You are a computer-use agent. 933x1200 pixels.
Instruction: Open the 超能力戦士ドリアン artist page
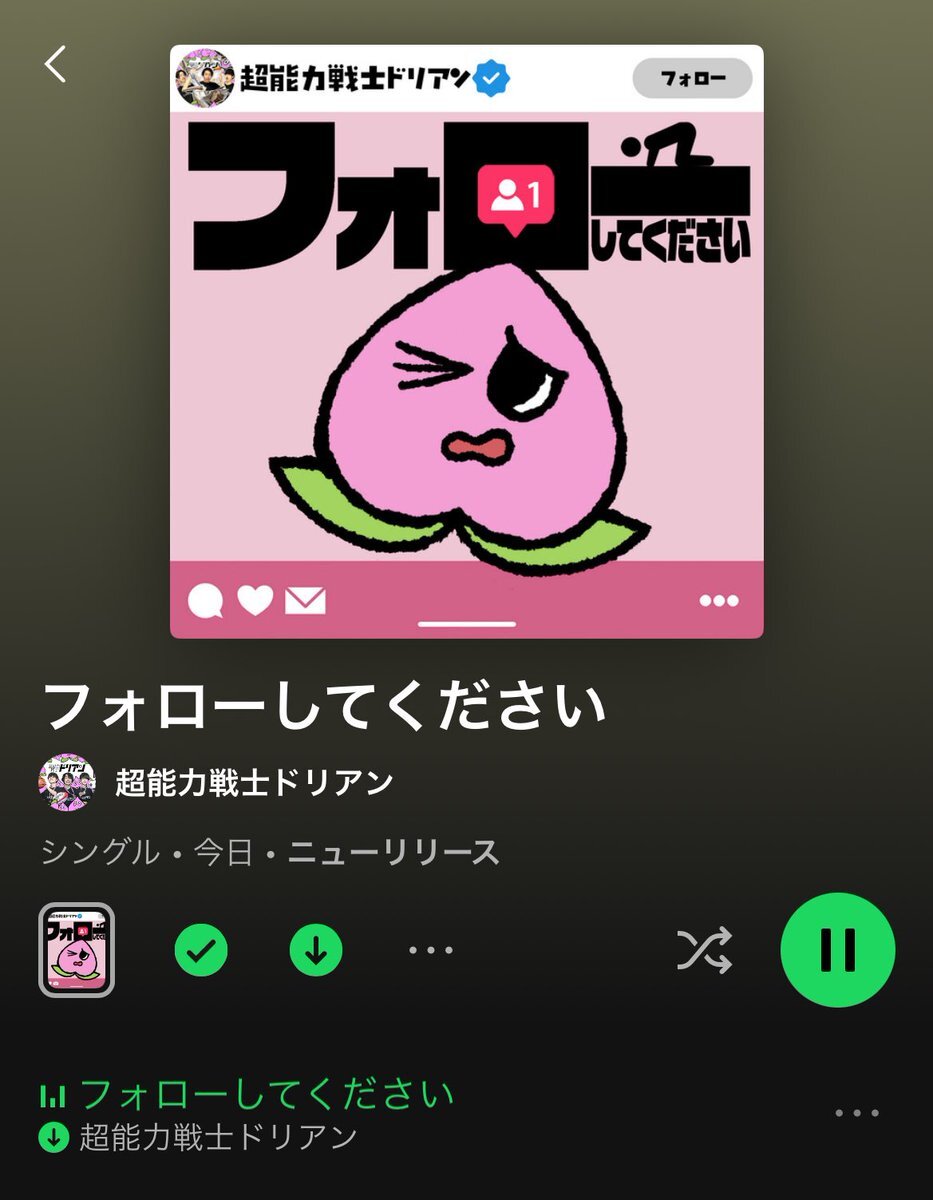252,782
